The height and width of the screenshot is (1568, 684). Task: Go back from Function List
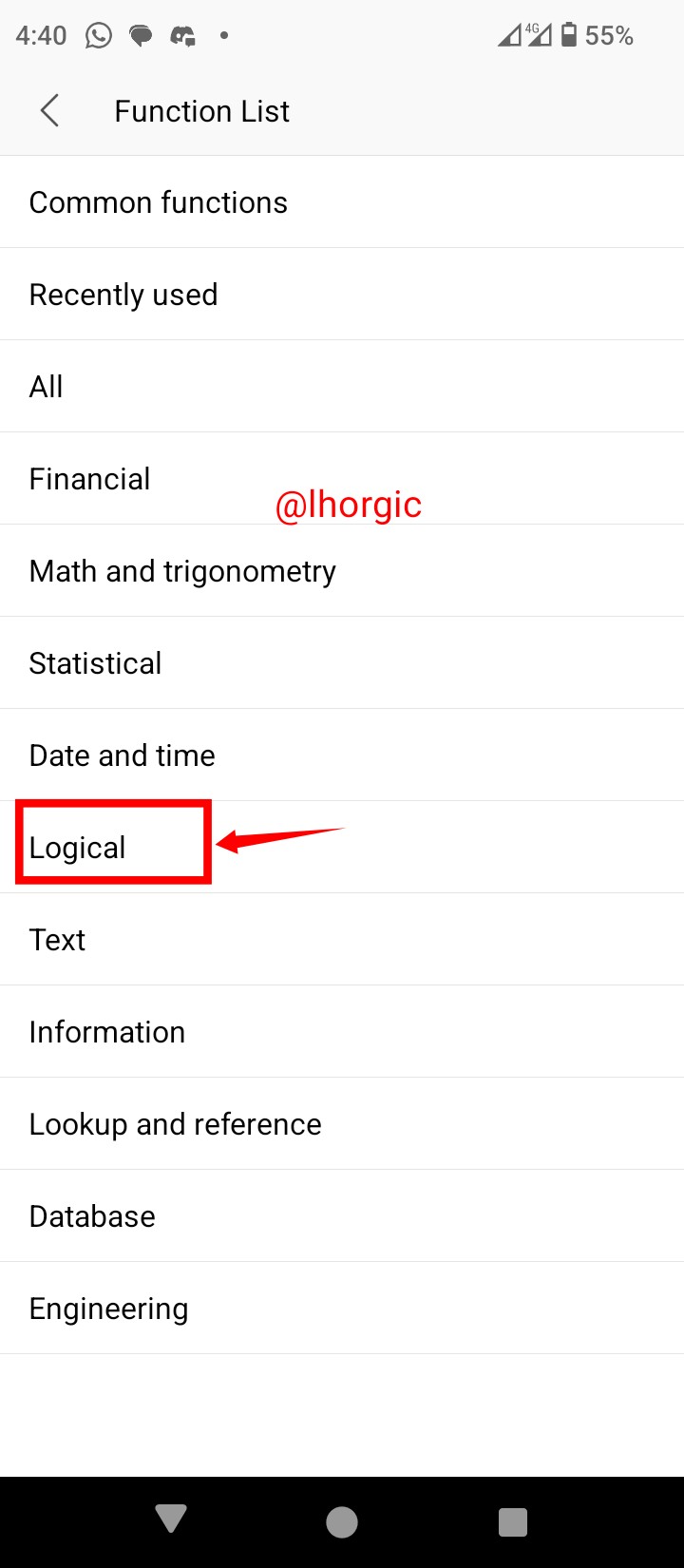pyautogui.click(x=50, y=111)
